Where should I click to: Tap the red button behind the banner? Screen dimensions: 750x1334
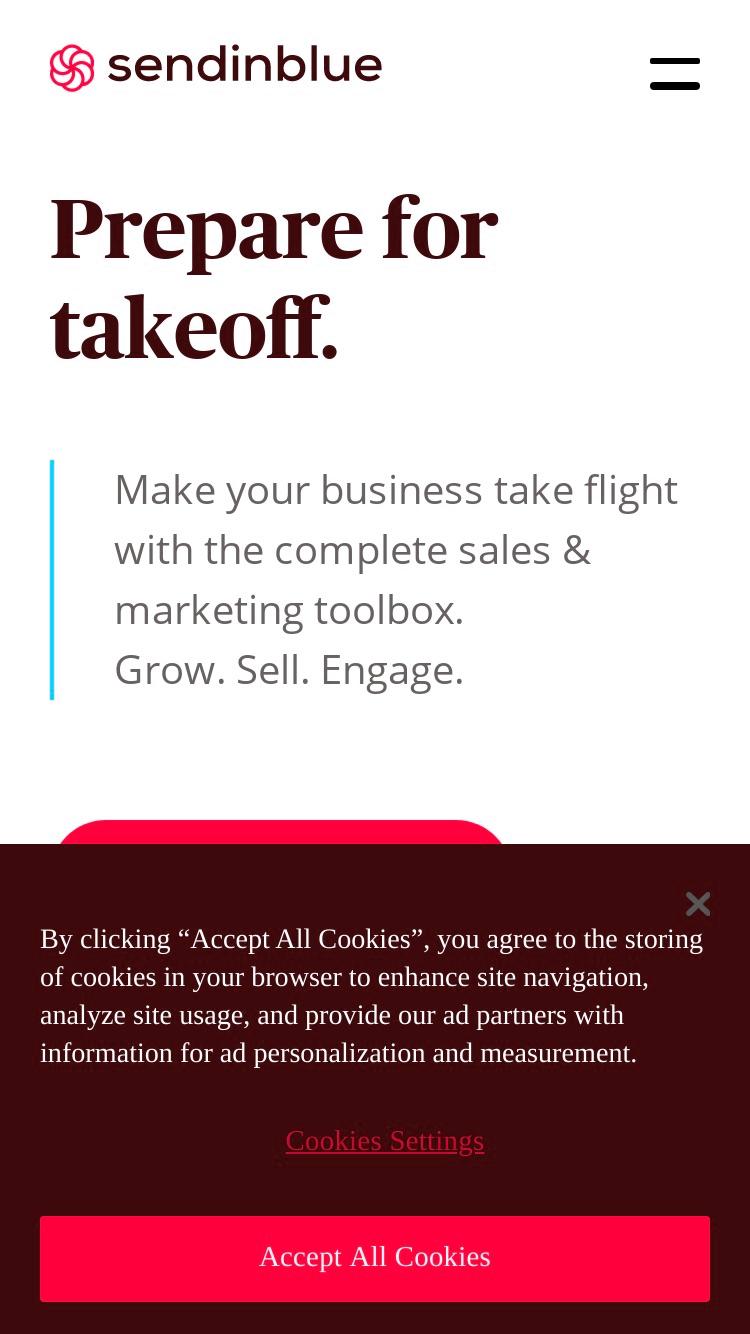281,832
